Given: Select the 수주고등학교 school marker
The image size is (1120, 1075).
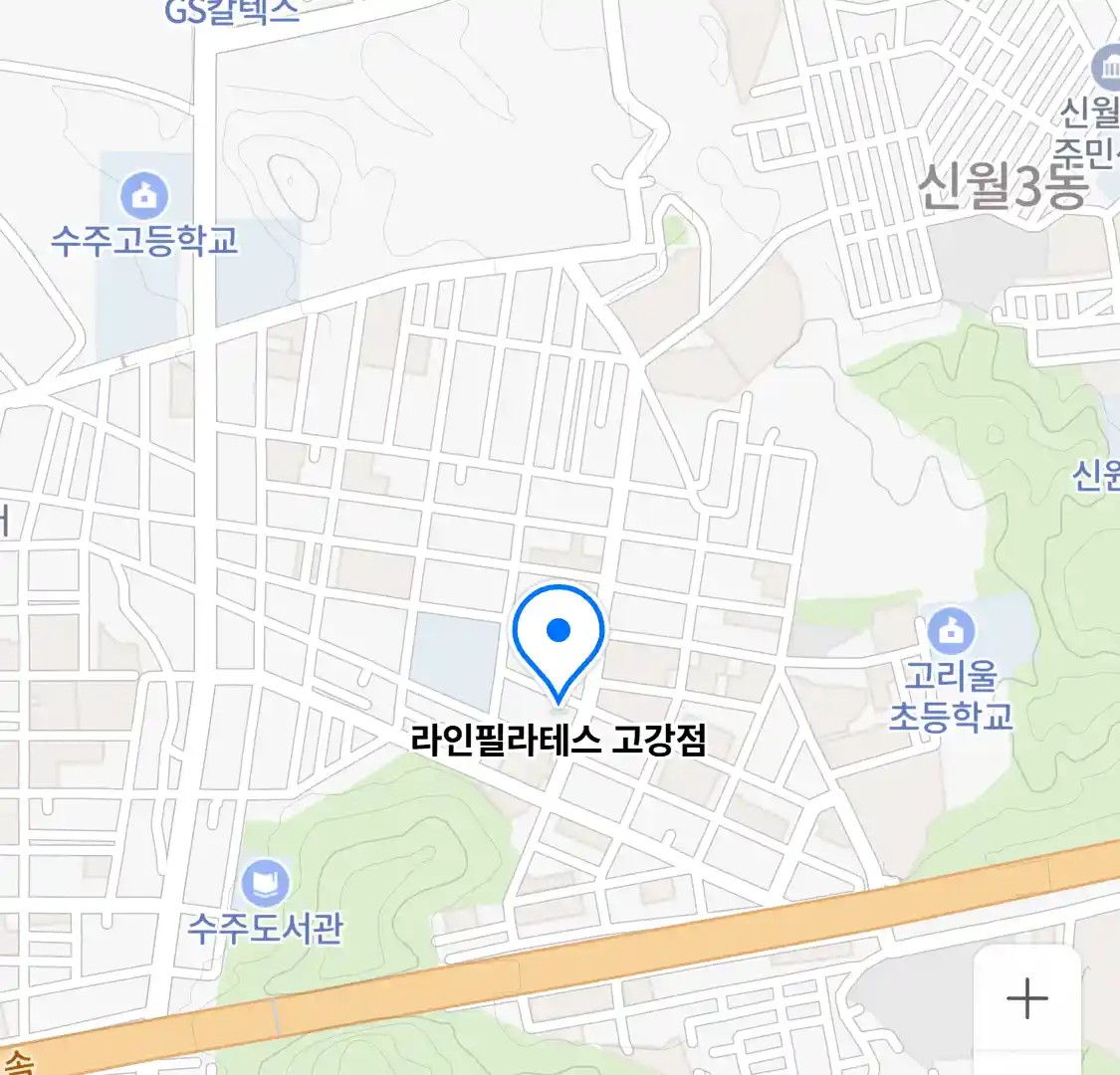Looking at the screenshot, I should tap(144, 197).
